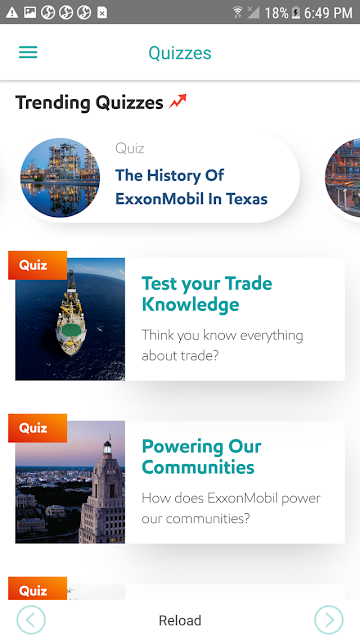Open the partially visible trending quiz card
Viewport: 360px width, 640px height.
[342, 178]
